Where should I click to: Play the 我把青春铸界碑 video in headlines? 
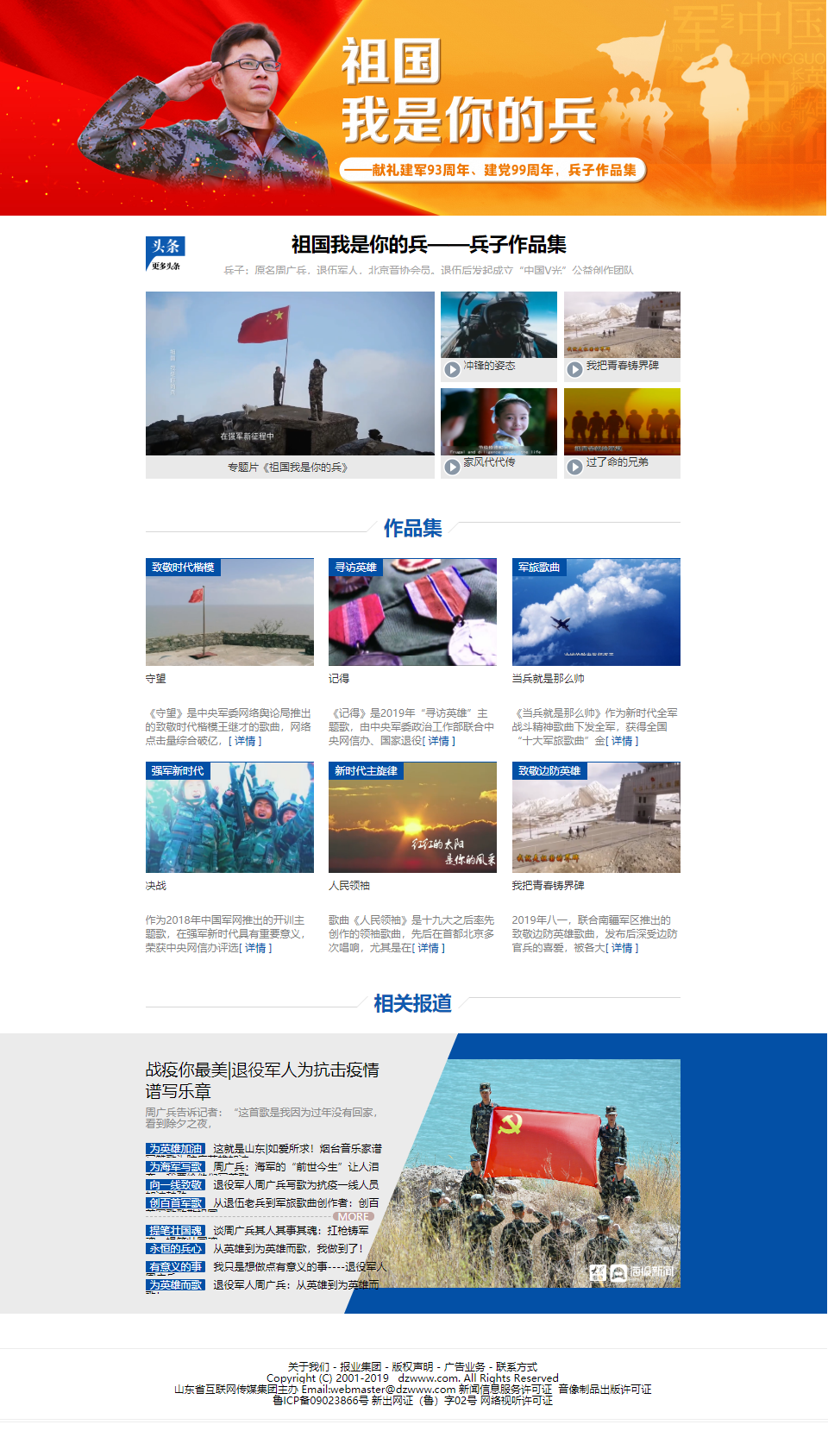(622, 325)
